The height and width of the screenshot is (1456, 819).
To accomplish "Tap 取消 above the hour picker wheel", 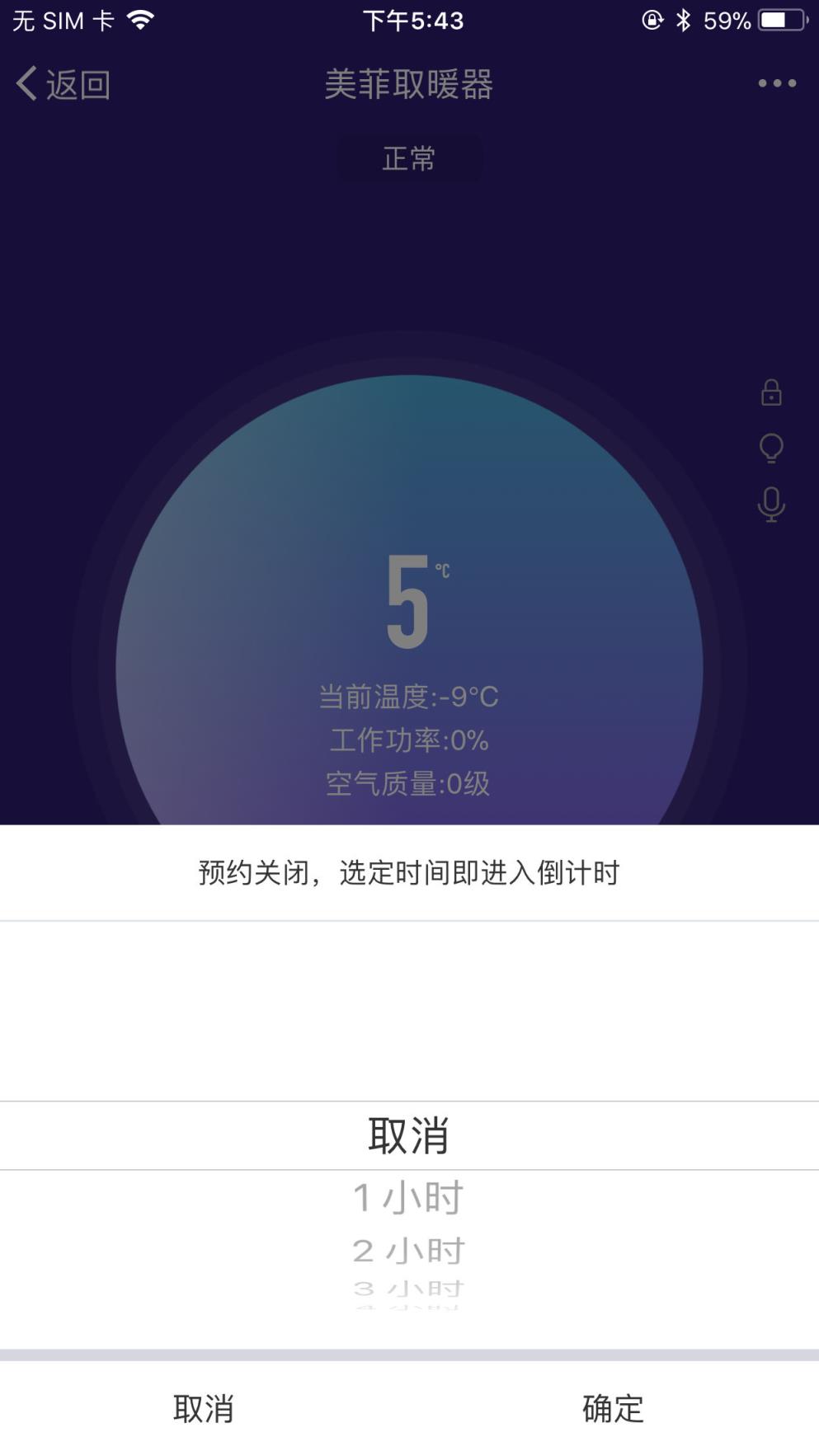I will (x=409, y=1134).
